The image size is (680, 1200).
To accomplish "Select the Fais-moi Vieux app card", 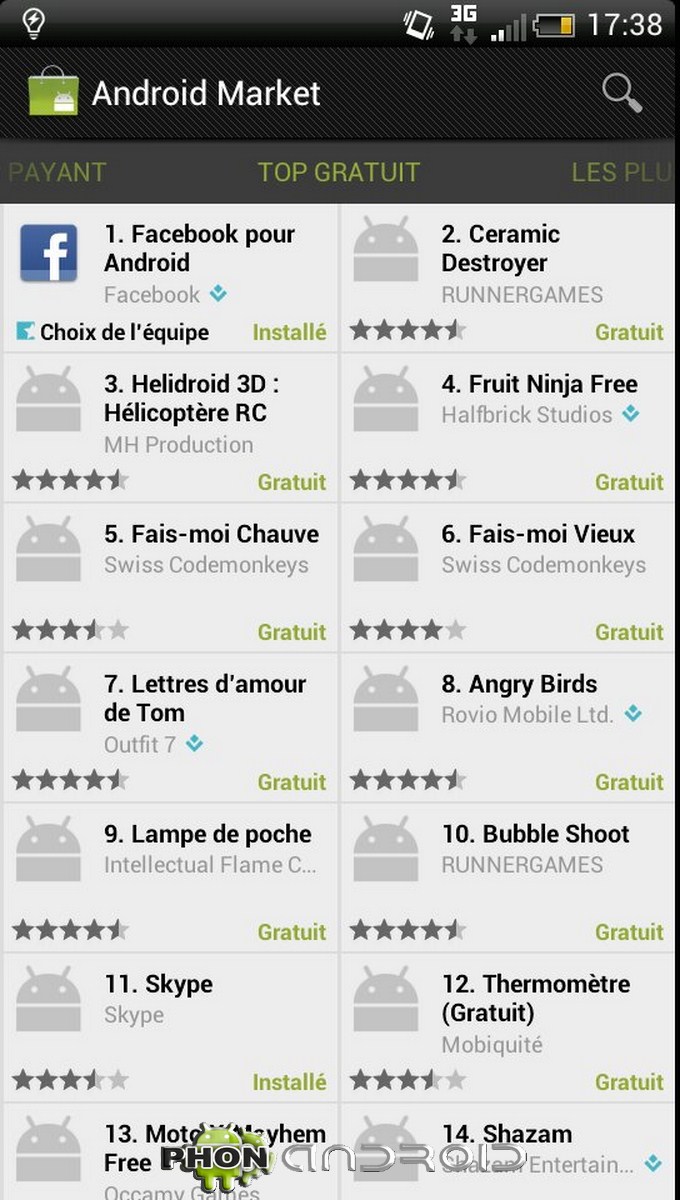I will (x=508, y=577).
